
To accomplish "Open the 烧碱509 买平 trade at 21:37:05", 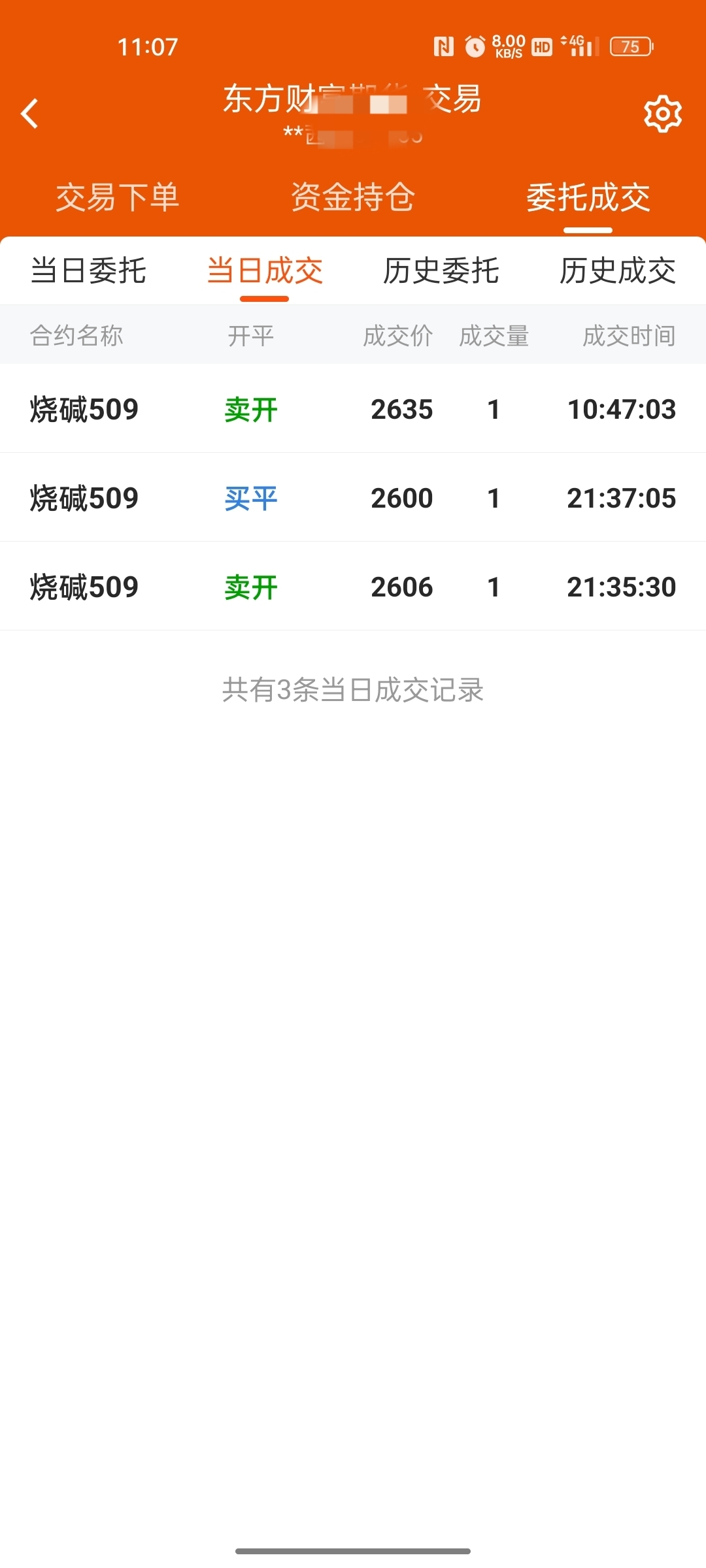I will pos(353,498).
